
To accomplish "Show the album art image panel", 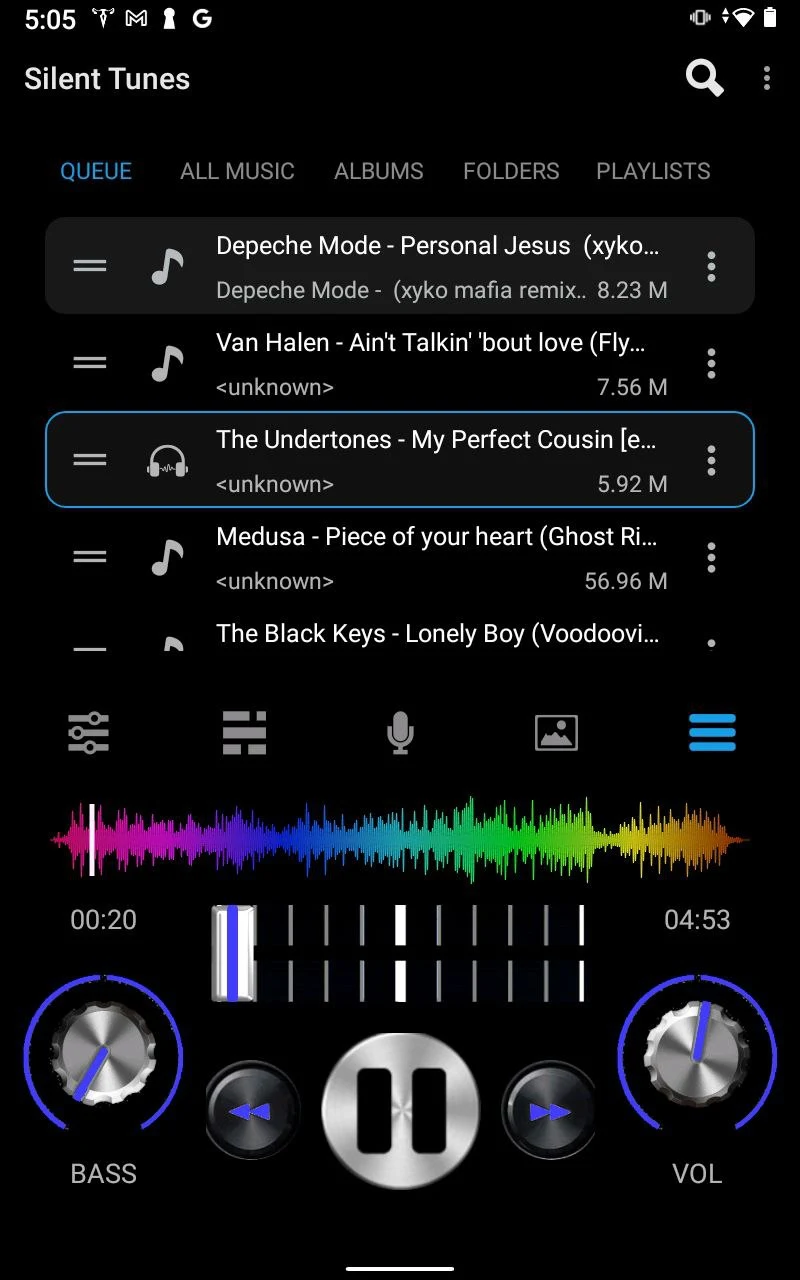I will pos(556,733).
